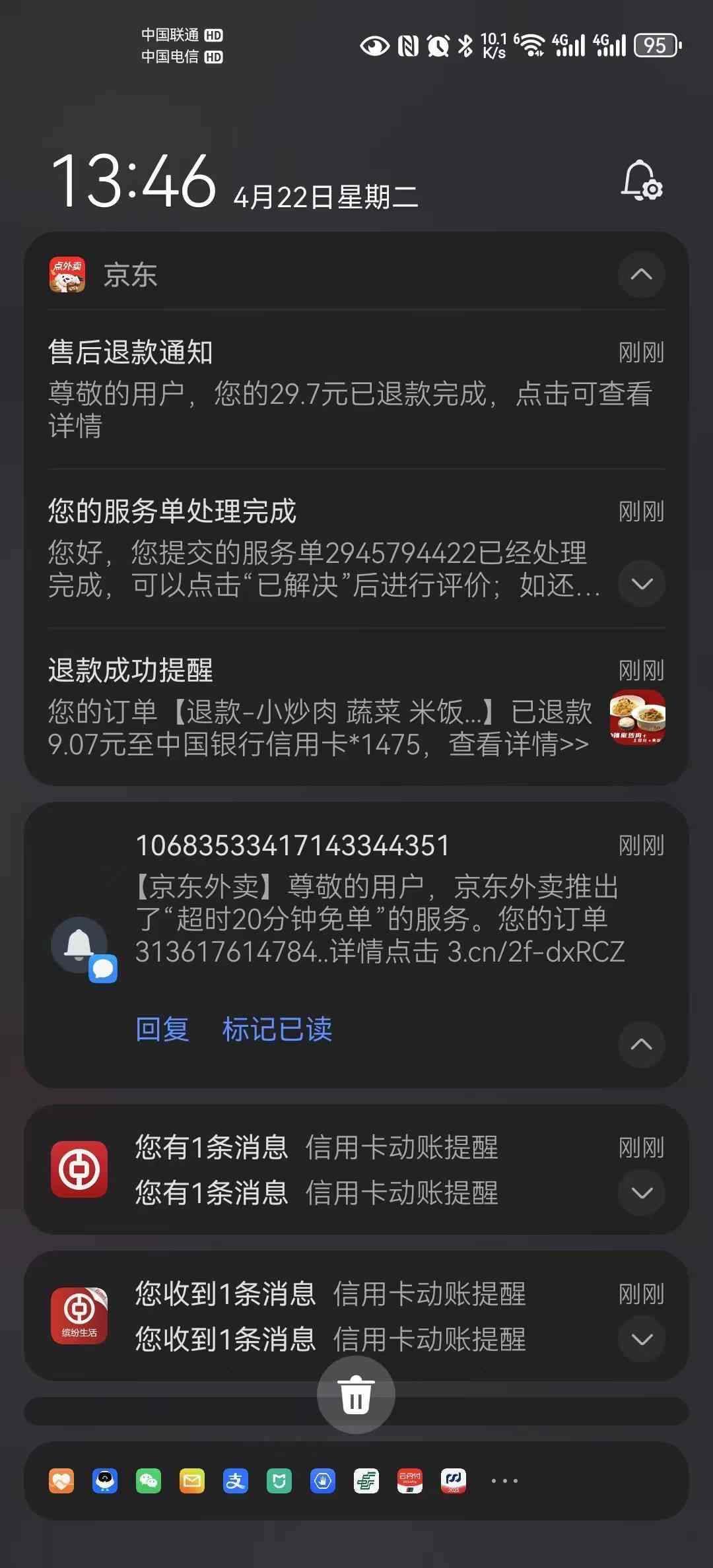Collapse the 京东外卖 SMS notification
Image resolution: width=713 pixels, height=1568 pixels.
641,1044
